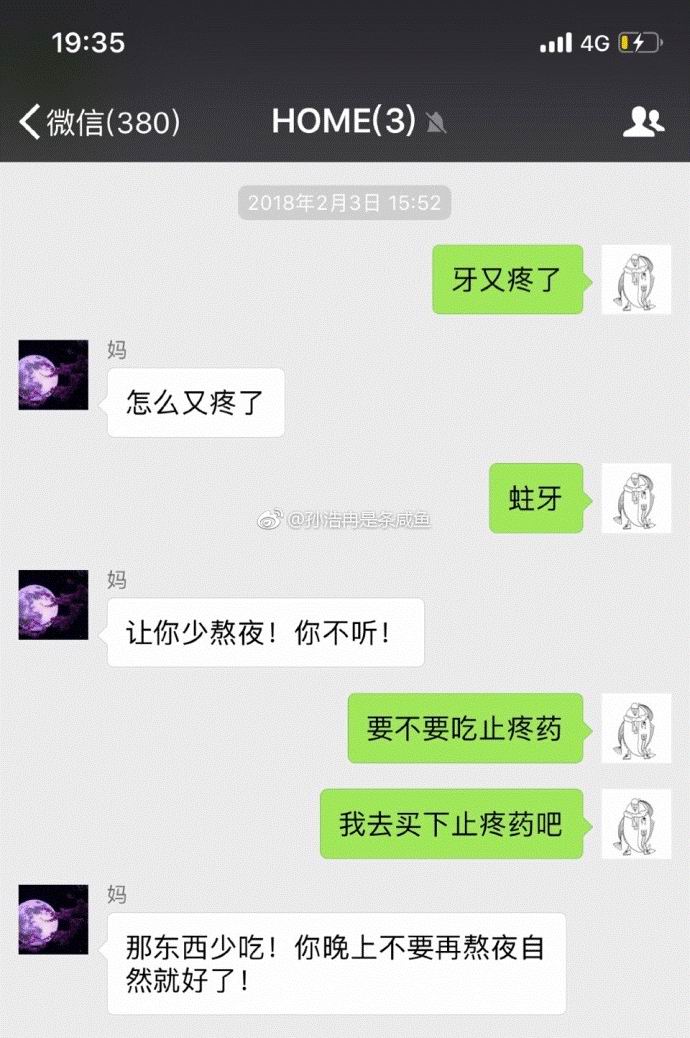Open 妈's avatar beside 让你少熬夜
The width and height of the screenshot is (690, 1038).
tap(53, 604)
